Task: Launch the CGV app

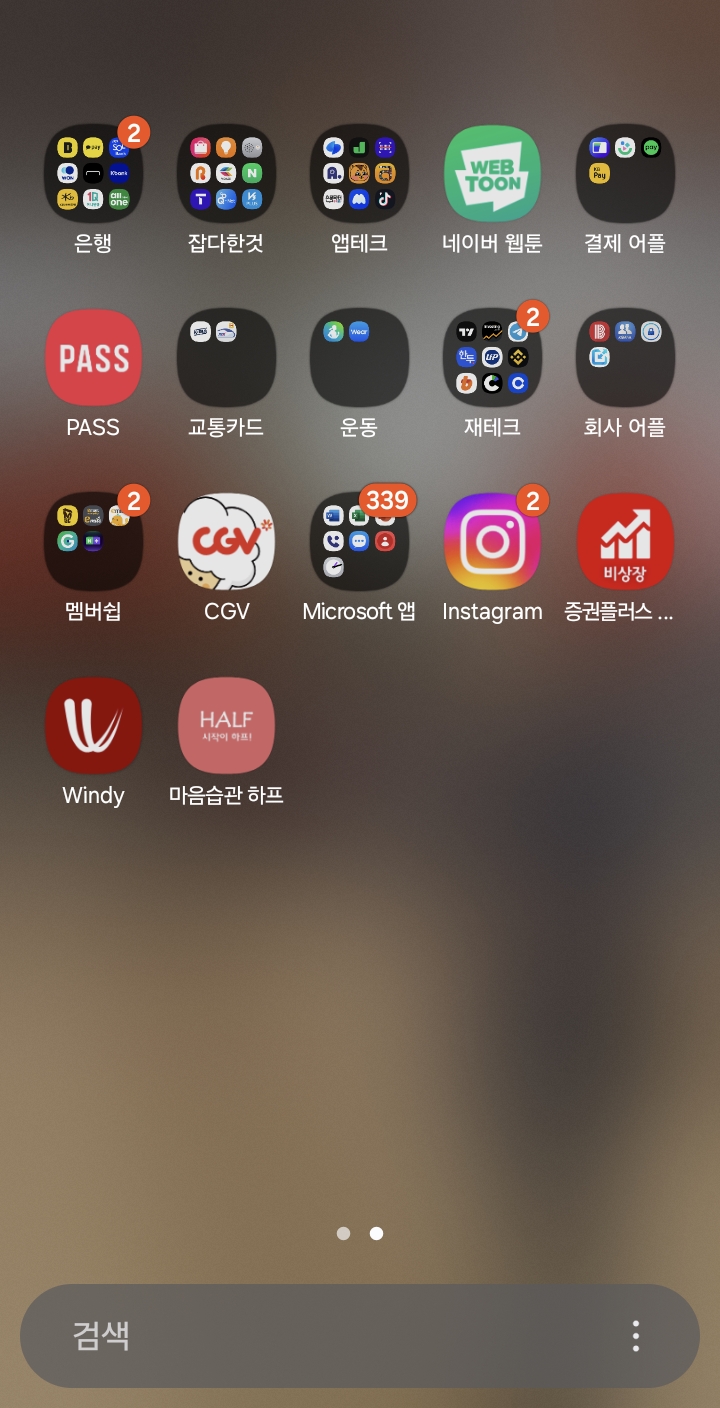Action: click(226, 542)
